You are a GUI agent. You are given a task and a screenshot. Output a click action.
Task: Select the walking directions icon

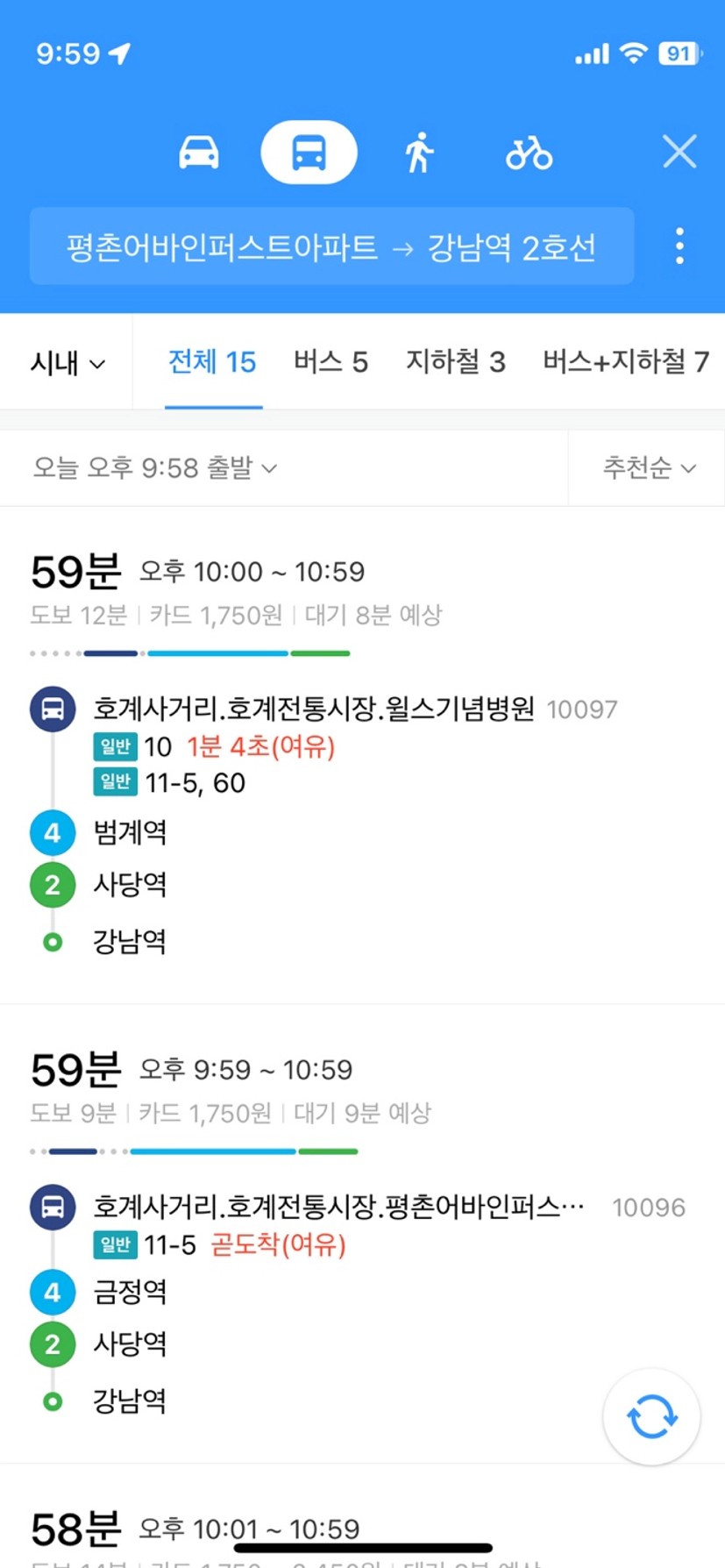click(419, 153)
